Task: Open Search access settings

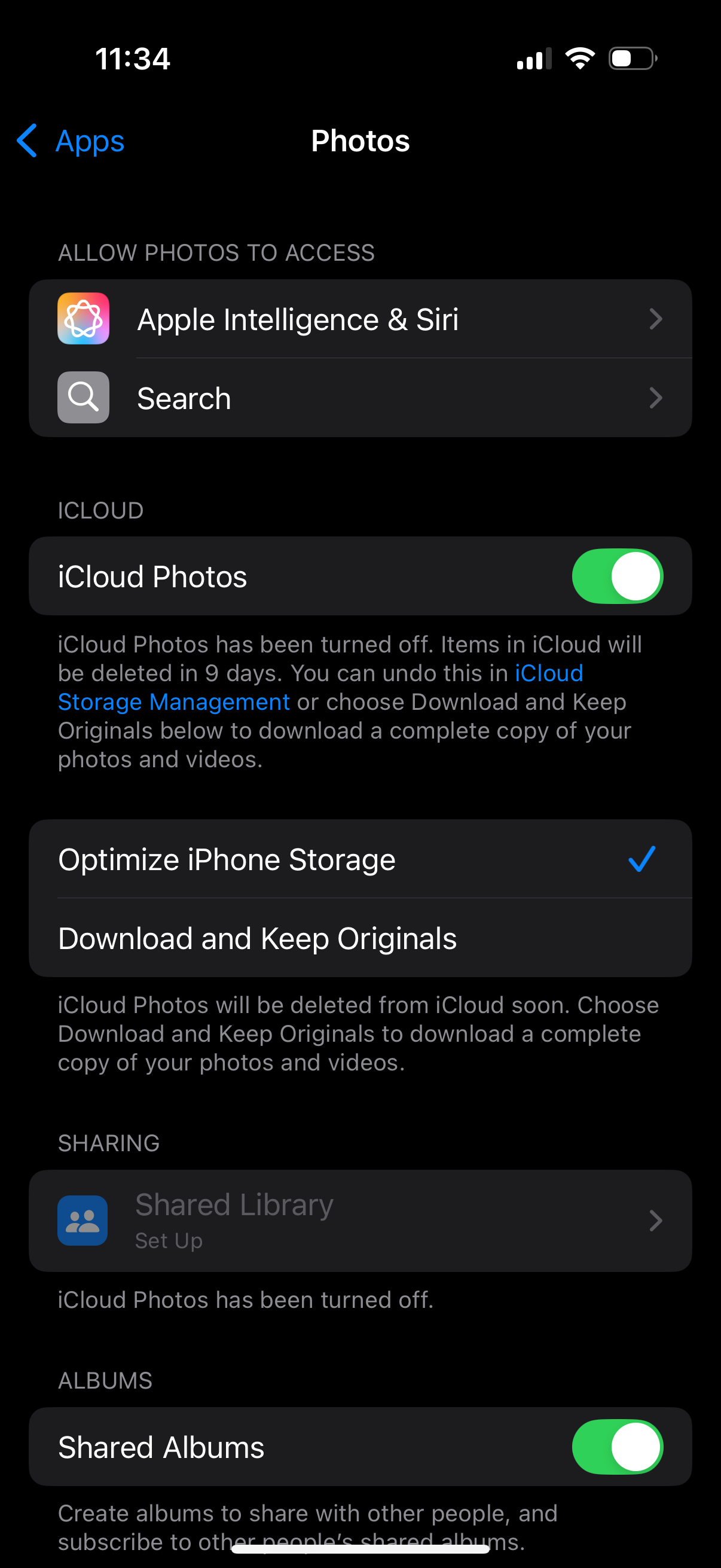Action: tap(359, 398)
